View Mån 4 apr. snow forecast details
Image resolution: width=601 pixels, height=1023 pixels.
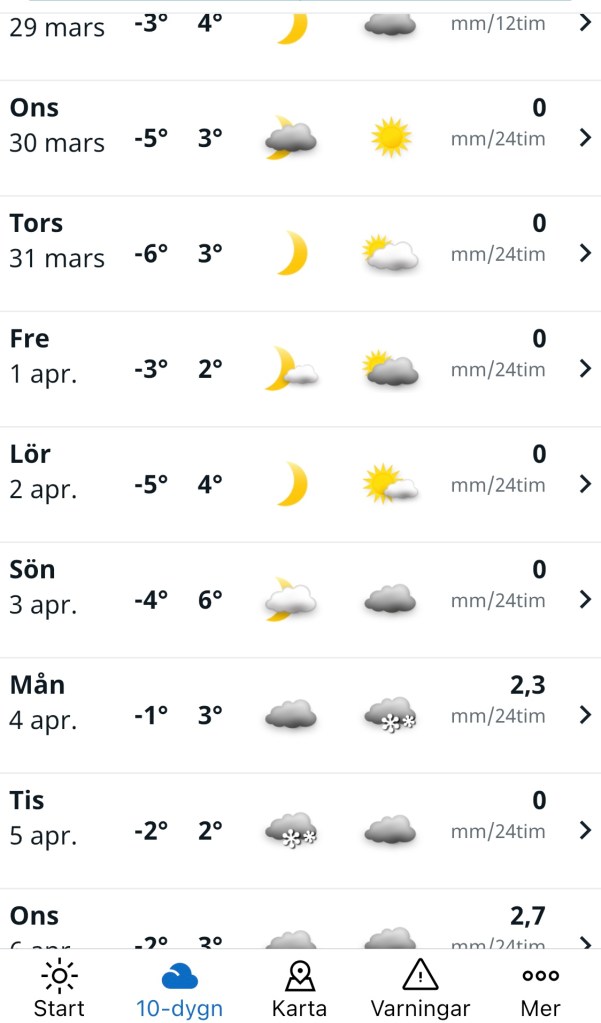[x=300, y=715]
